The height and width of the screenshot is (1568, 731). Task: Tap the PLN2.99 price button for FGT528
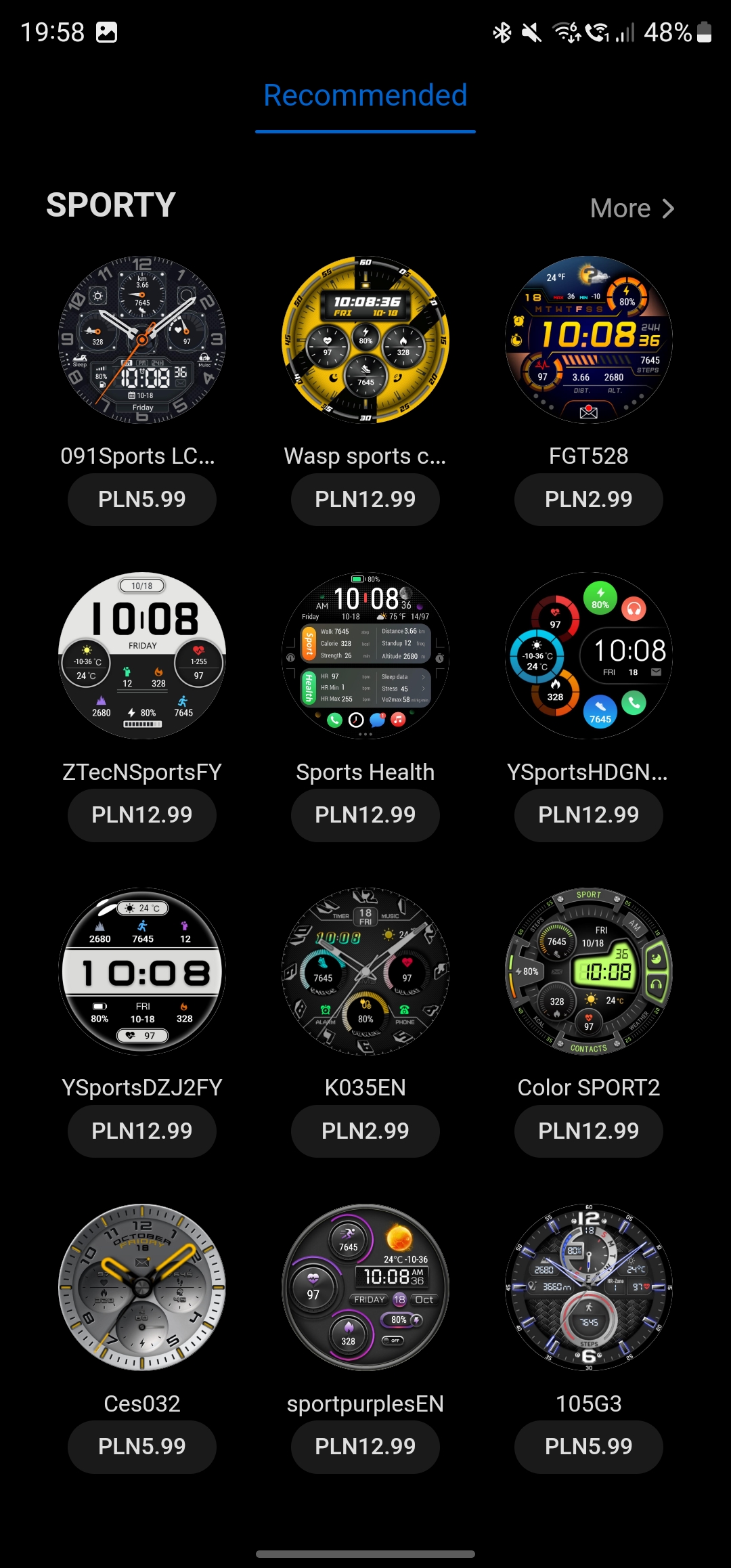(x=589, y=500)
